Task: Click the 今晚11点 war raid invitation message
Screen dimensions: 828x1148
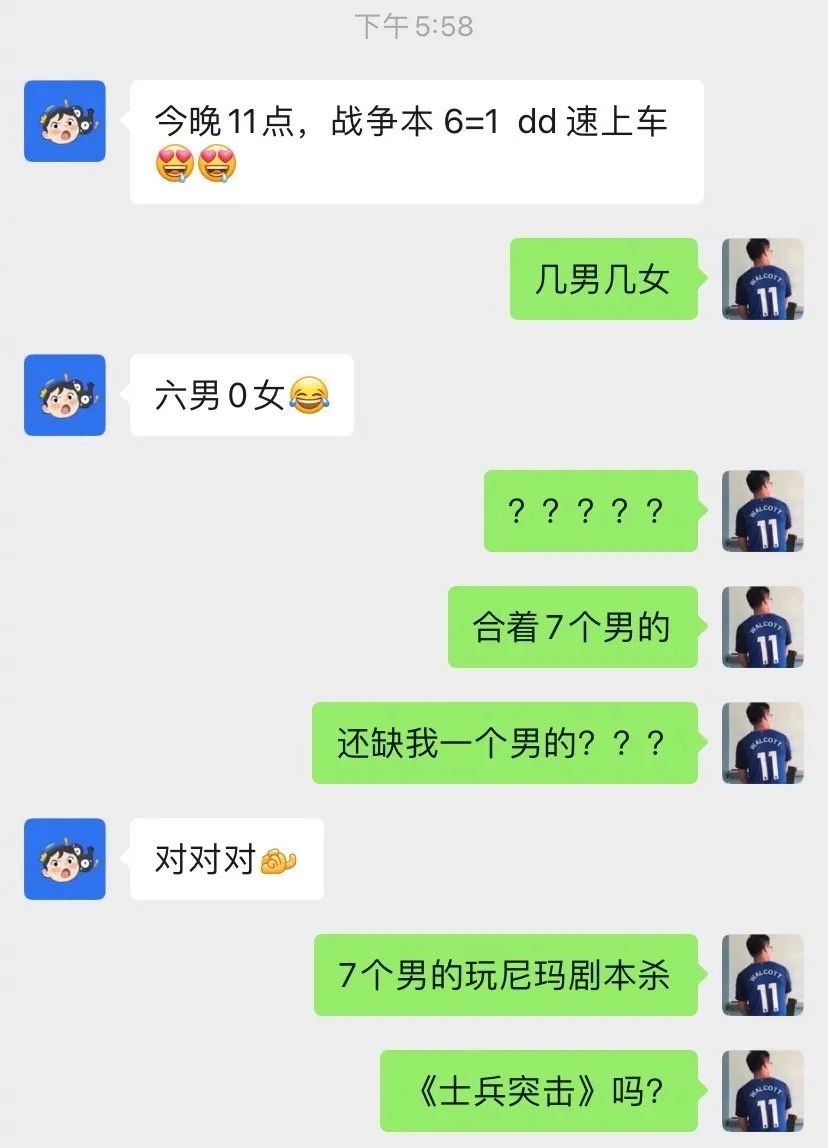Action: [x=415, y=140]
